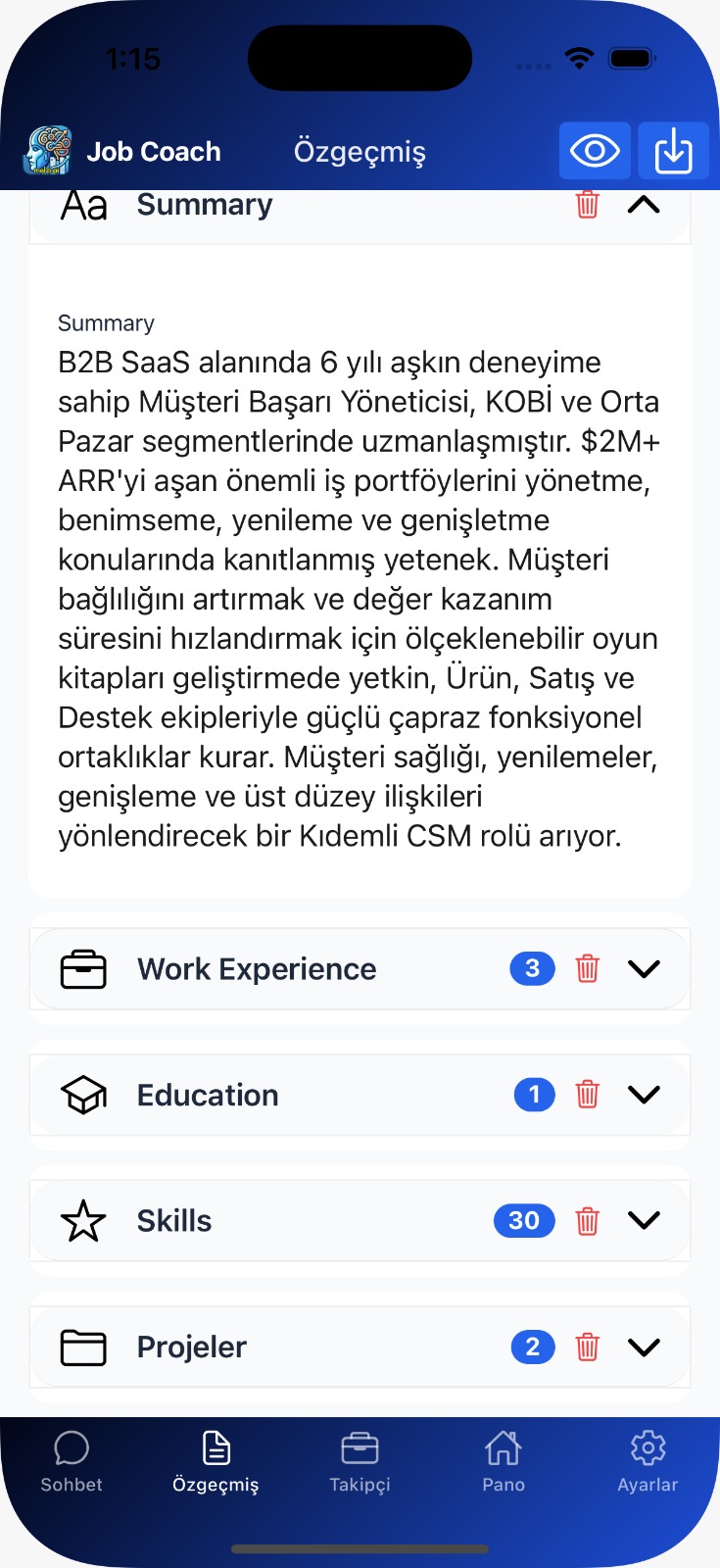This screenshot has width=720, height=1568.
Task: Expand the Work Experience section
Action: pyautogui.click(x=644, y=969)
